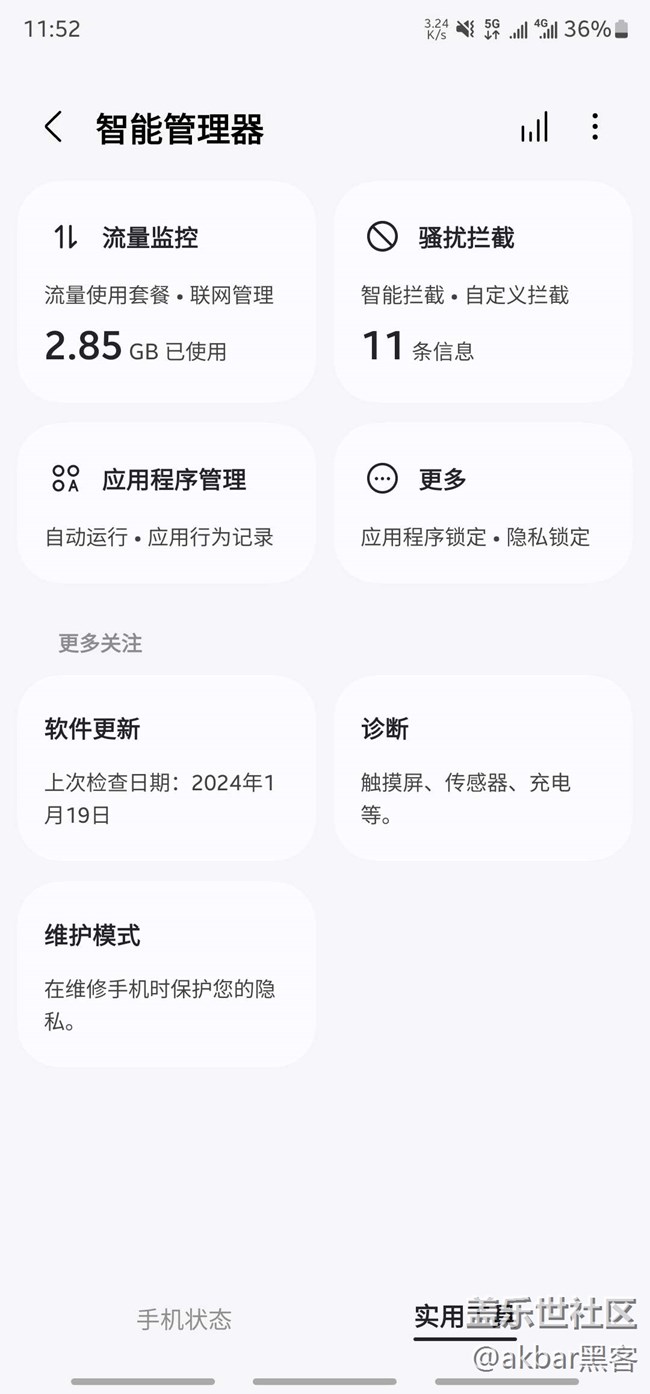The height and width of the screenshot is (1394, 650).
Task: Open 应用程序管理
Action: point(166,503)
